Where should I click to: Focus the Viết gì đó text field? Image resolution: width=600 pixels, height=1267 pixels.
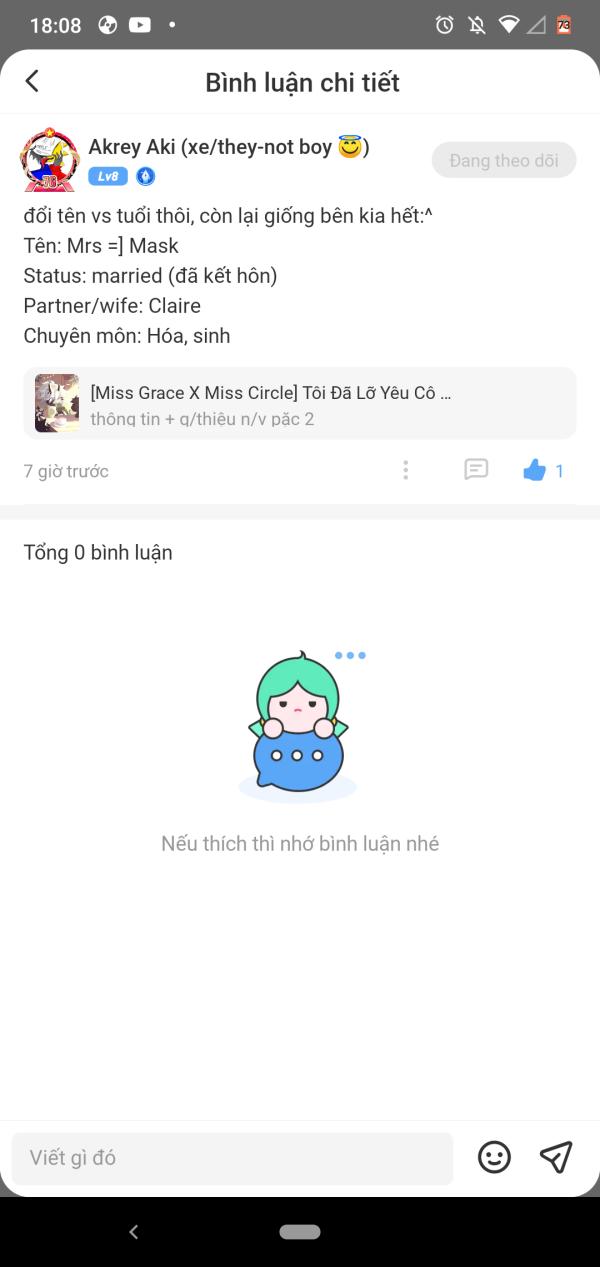(232, 1158)
